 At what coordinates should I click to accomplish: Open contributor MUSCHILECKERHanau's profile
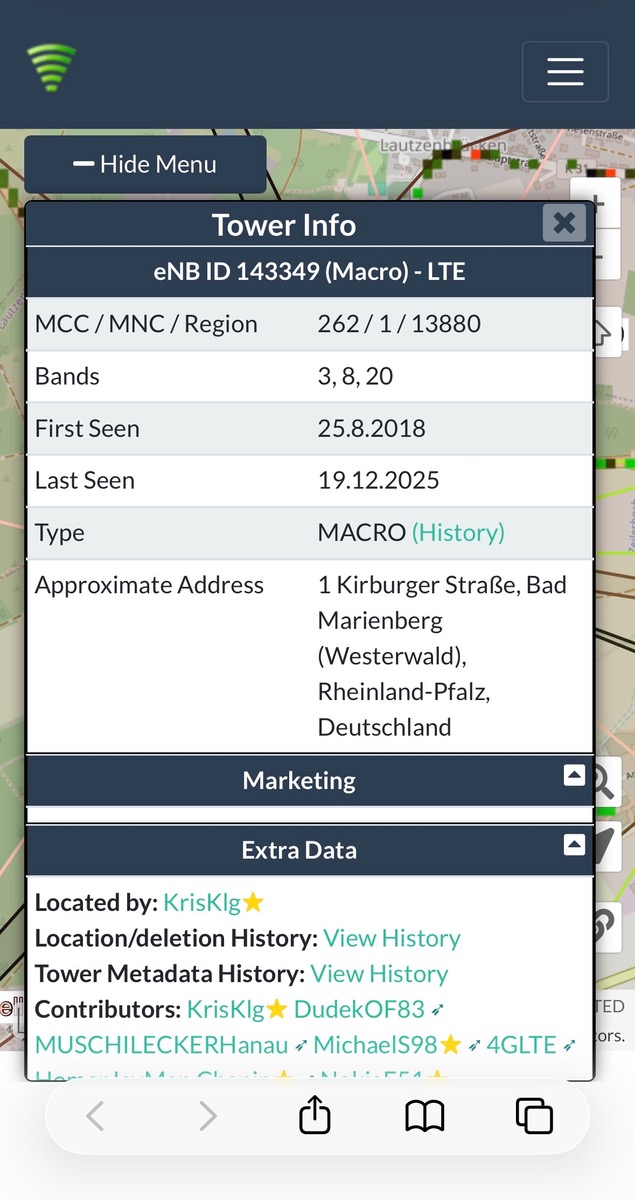(x=161, y=1046)
